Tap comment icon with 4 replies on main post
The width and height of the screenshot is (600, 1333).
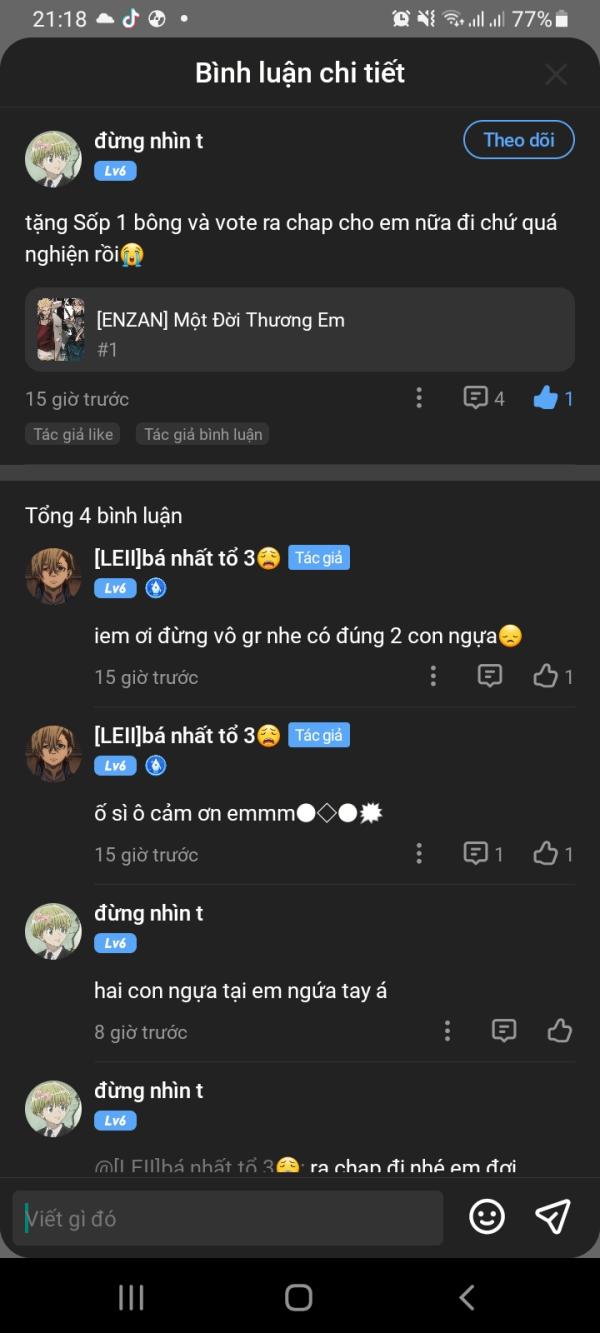483,398
